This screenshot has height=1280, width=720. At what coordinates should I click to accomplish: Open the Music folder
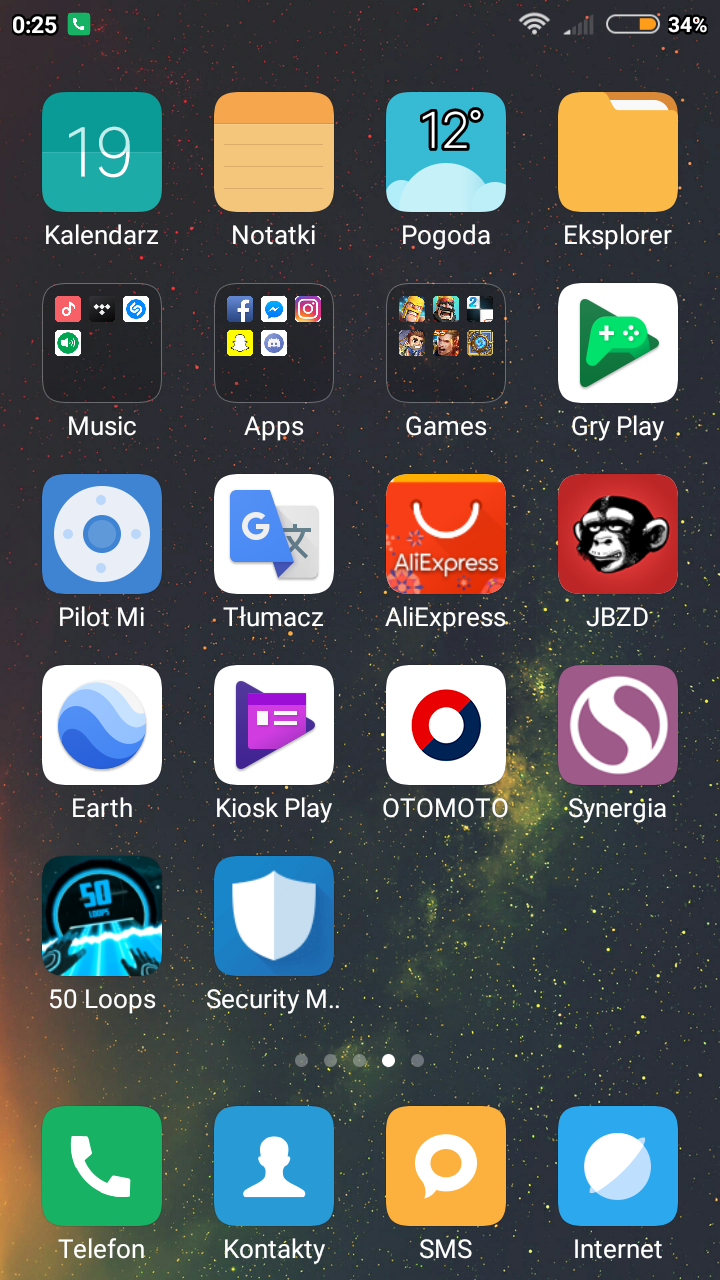[102, 343]
